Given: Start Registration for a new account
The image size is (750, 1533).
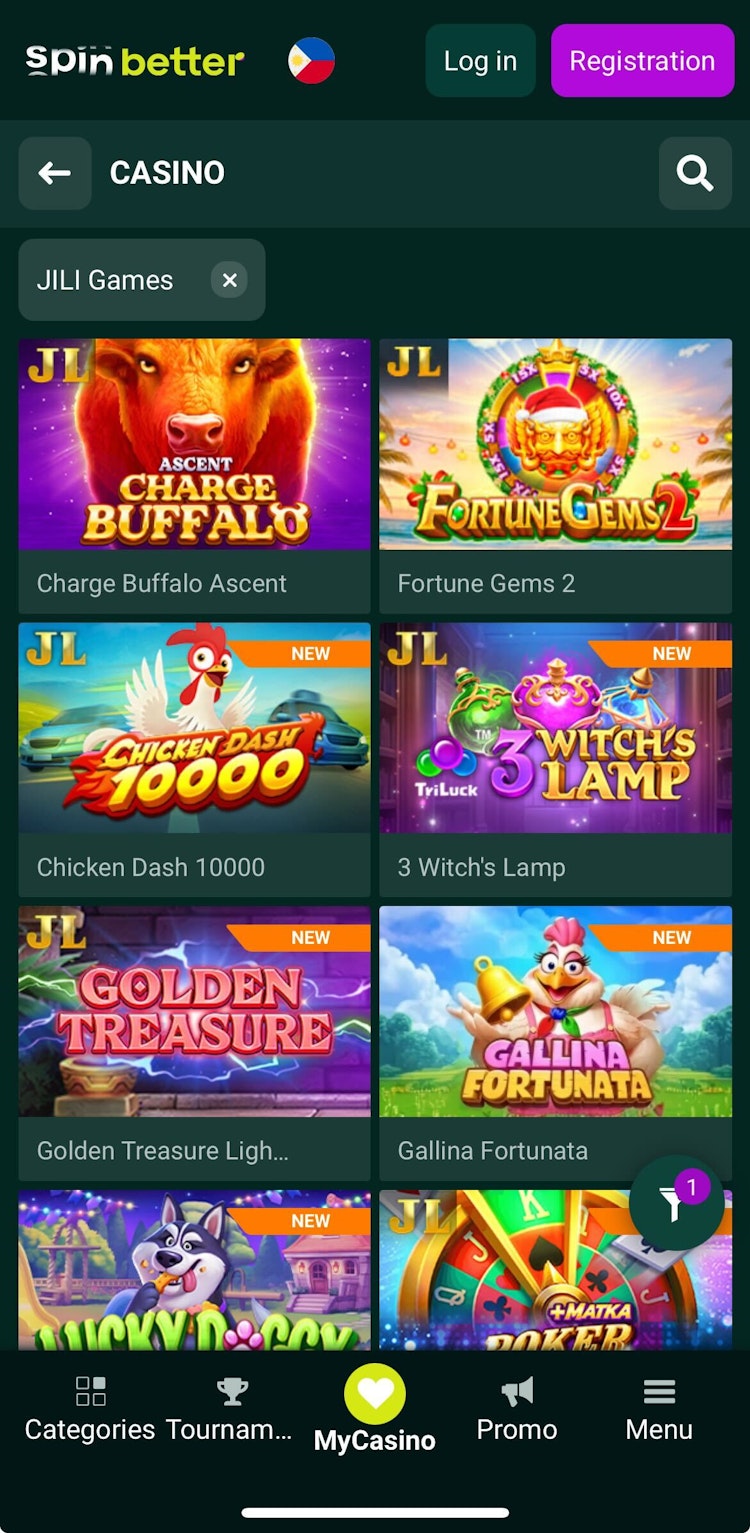Looking at the screenshot, I should tap(642, 61).
